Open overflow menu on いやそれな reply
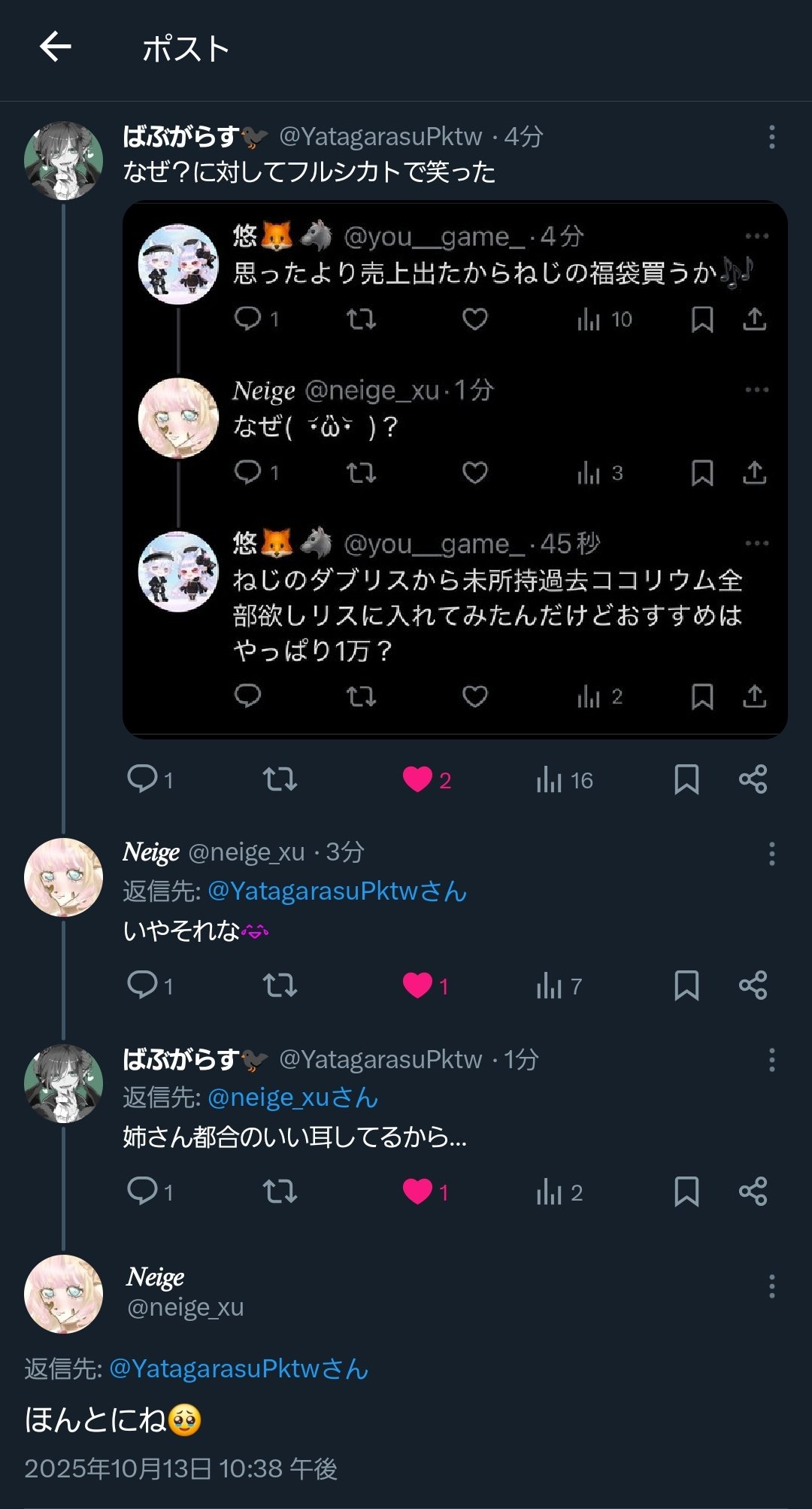This screenshot has height=1509, width=812. 771,854
